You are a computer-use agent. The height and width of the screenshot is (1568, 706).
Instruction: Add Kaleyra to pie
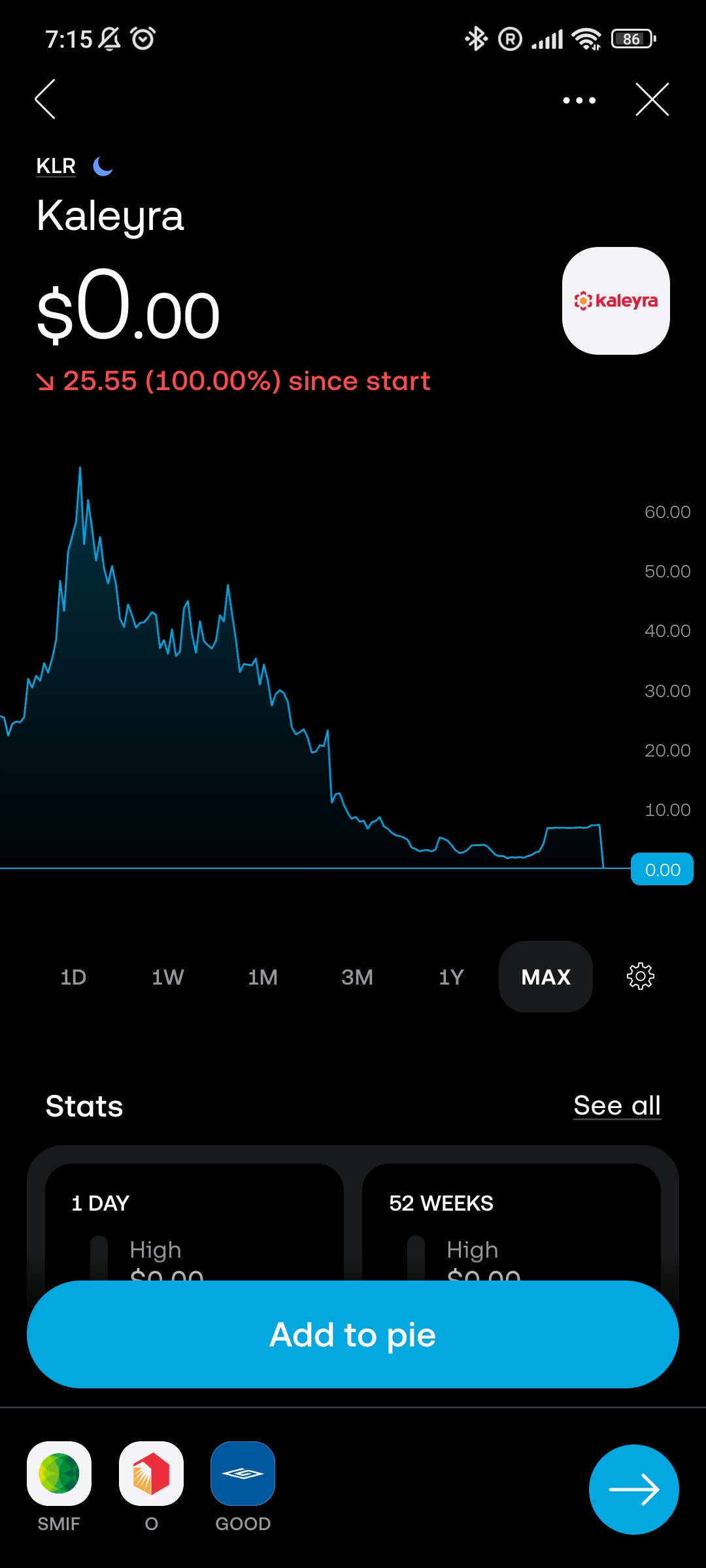[x=353, y=1334]
